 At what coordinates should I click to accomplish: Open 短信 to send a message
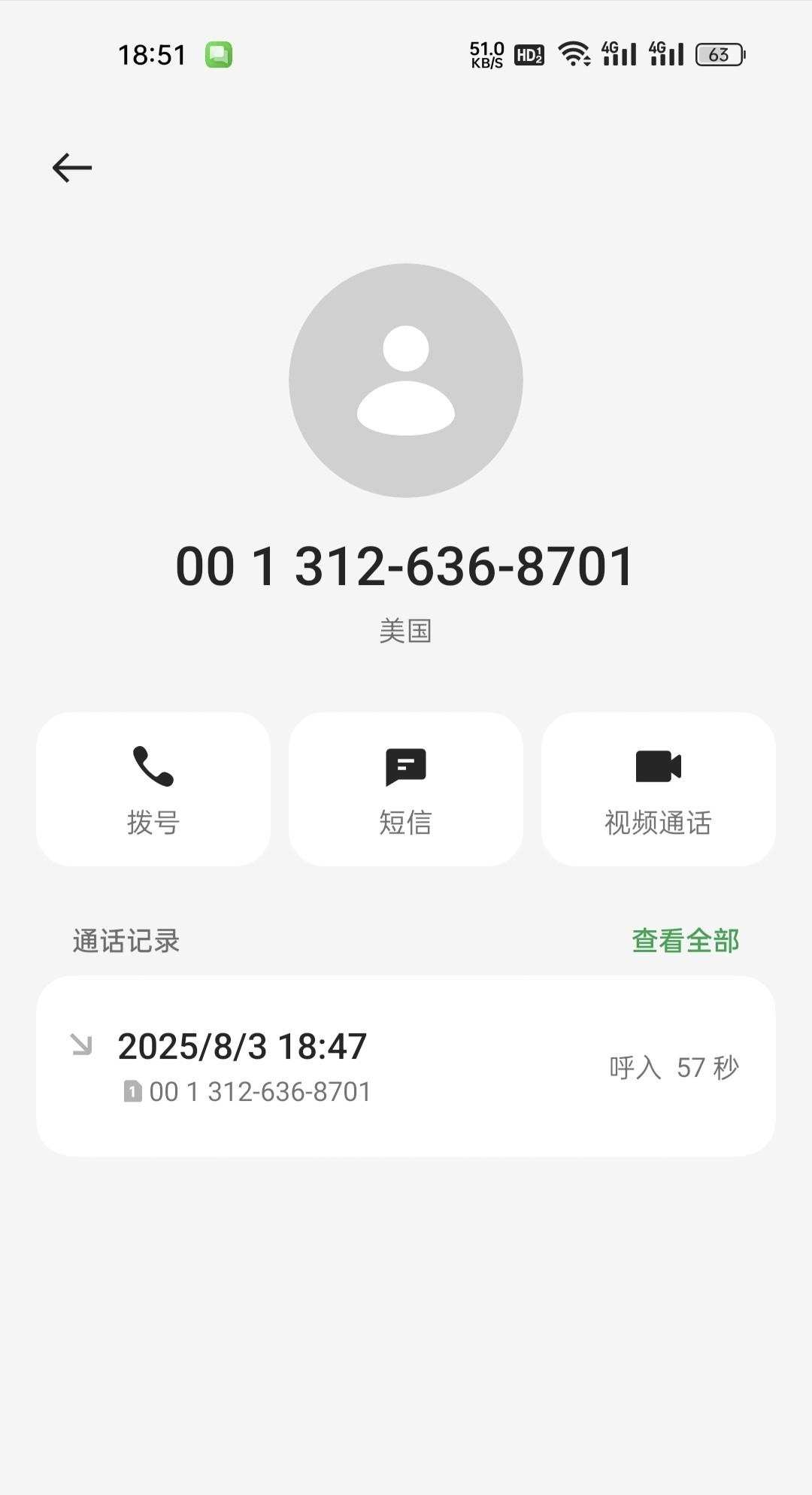(x=406, y=789)
